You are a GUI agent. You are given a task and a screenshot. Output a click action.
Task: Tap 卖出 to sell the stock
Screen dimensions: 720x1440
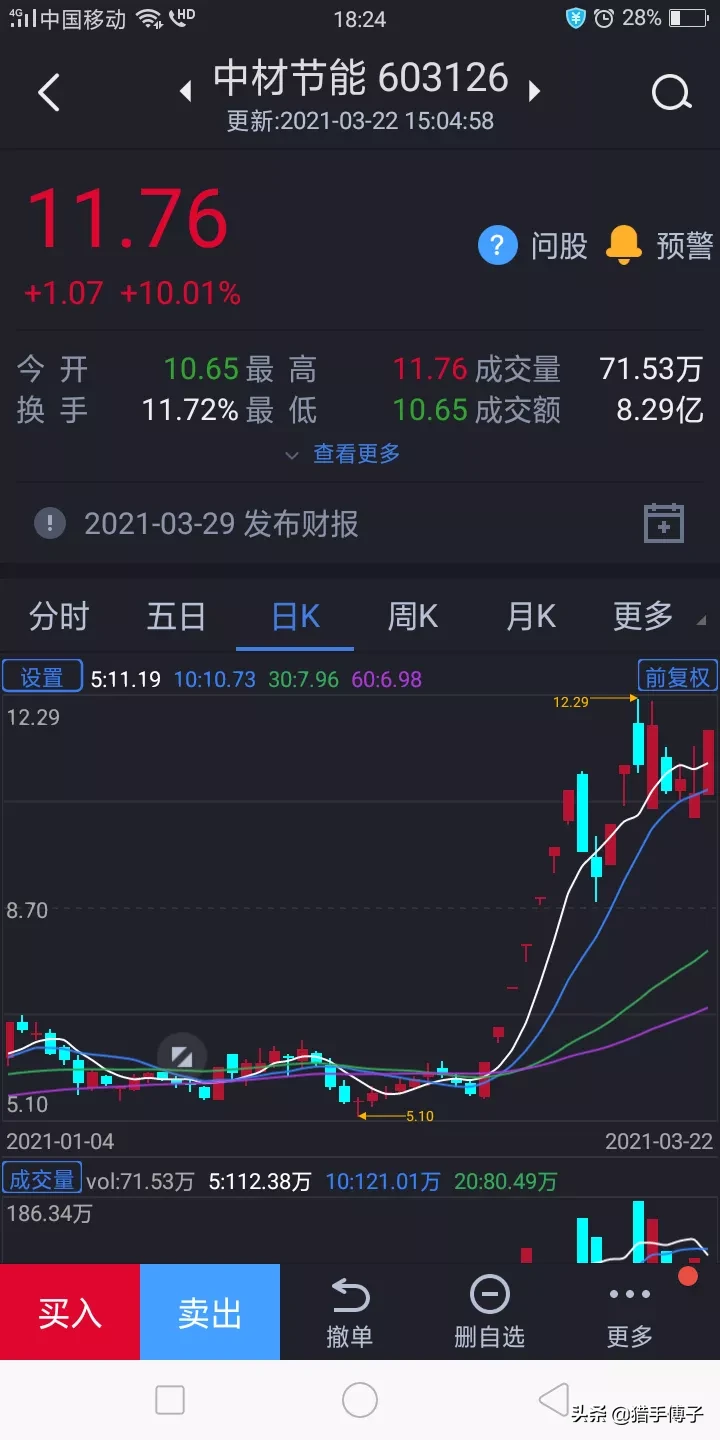tap(210, 1312)
